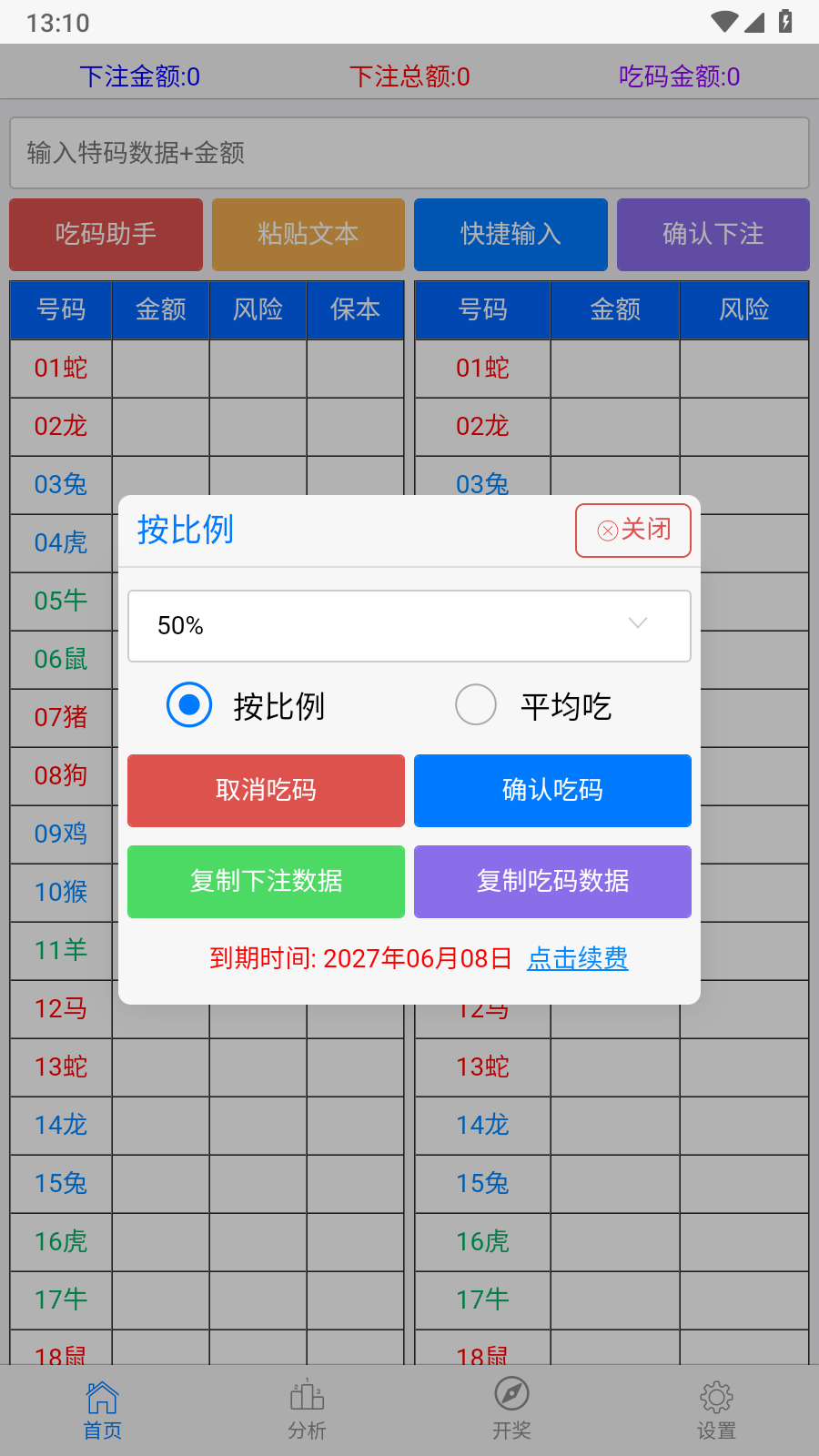819x1456 pixels.
Task: Switch to the 平均吃 option
Action: (x=476, y=704)
